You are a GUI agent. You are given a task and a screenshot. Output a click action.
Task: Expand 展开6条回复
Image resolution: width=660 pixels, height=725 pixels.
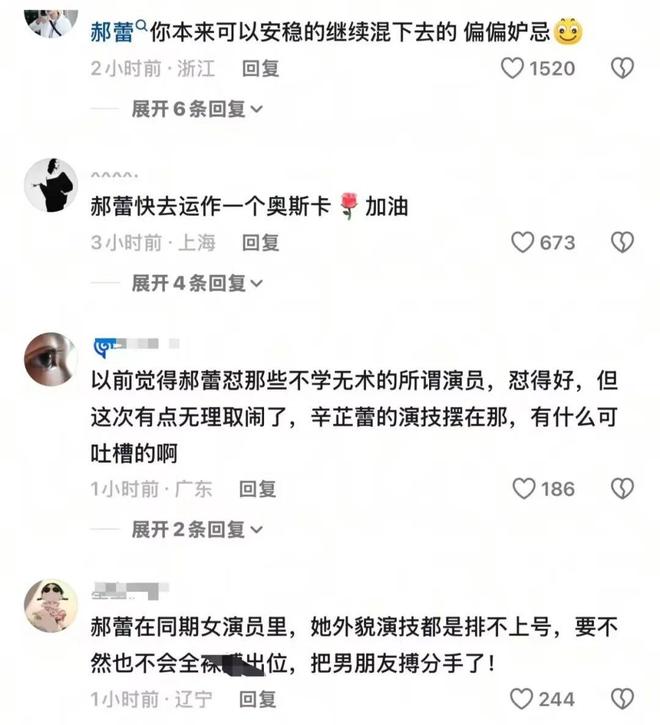pyautogui.click(x=197, y=109)
